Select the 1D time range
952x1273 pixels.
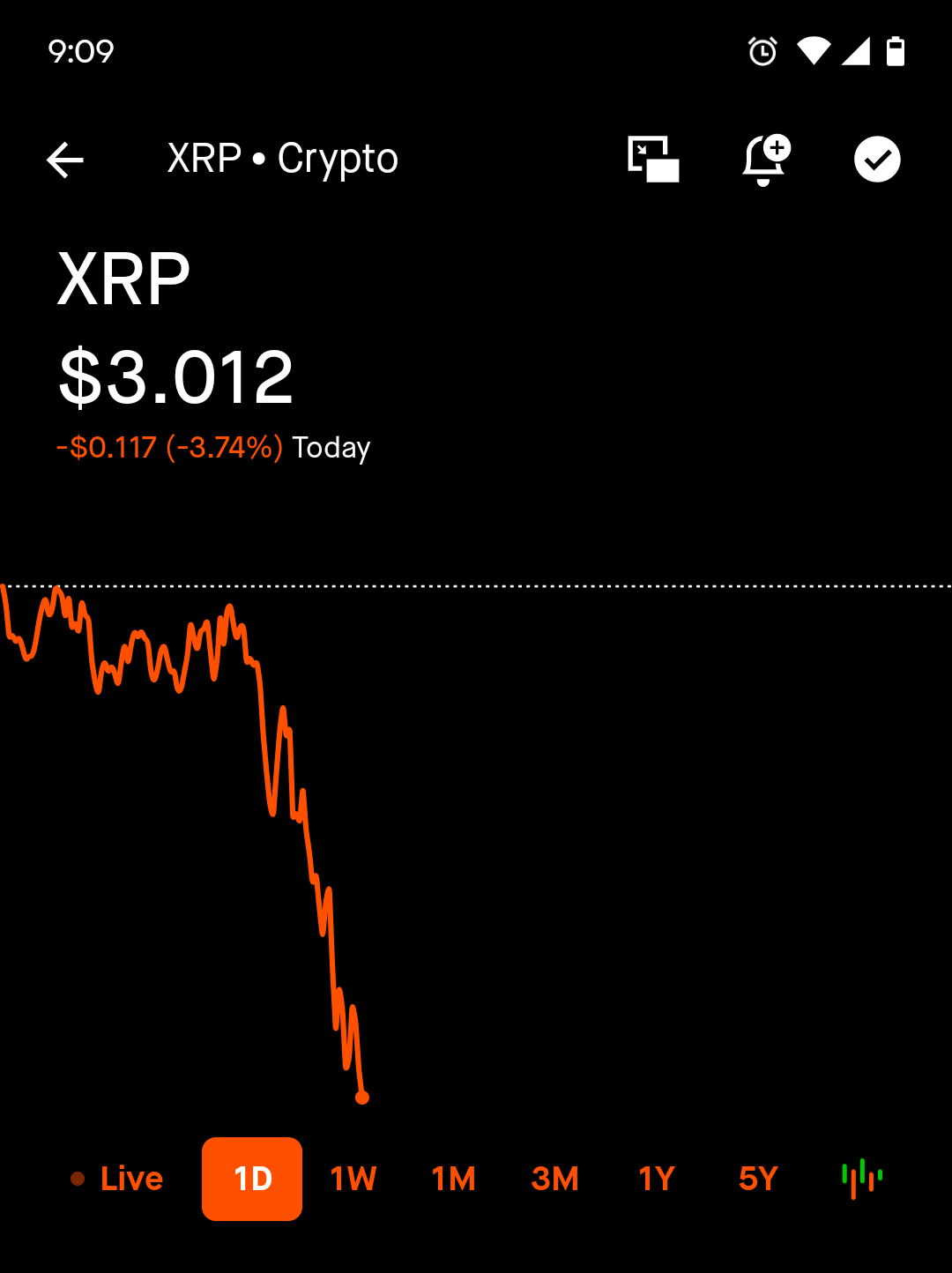(252, 1179)
